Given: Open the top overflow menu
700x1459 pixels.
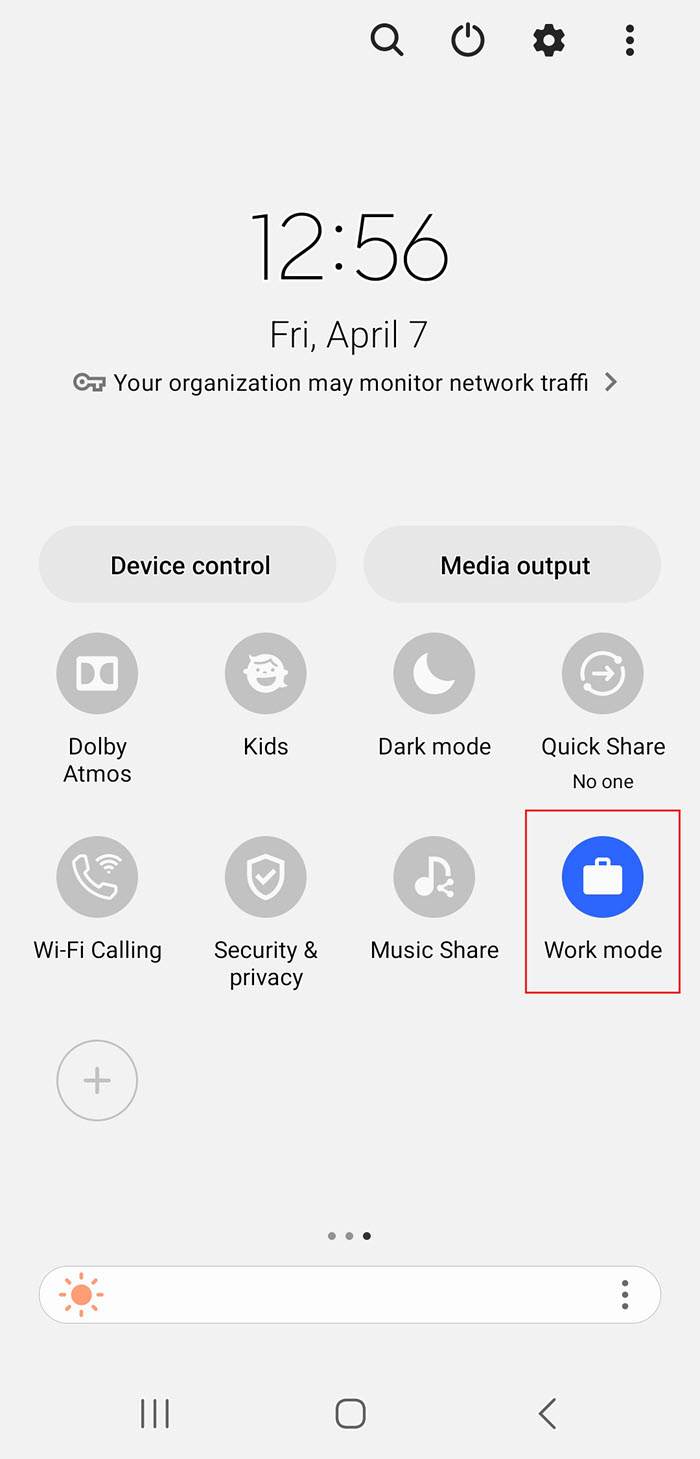Looking at the screenshot, I should 629,40.
